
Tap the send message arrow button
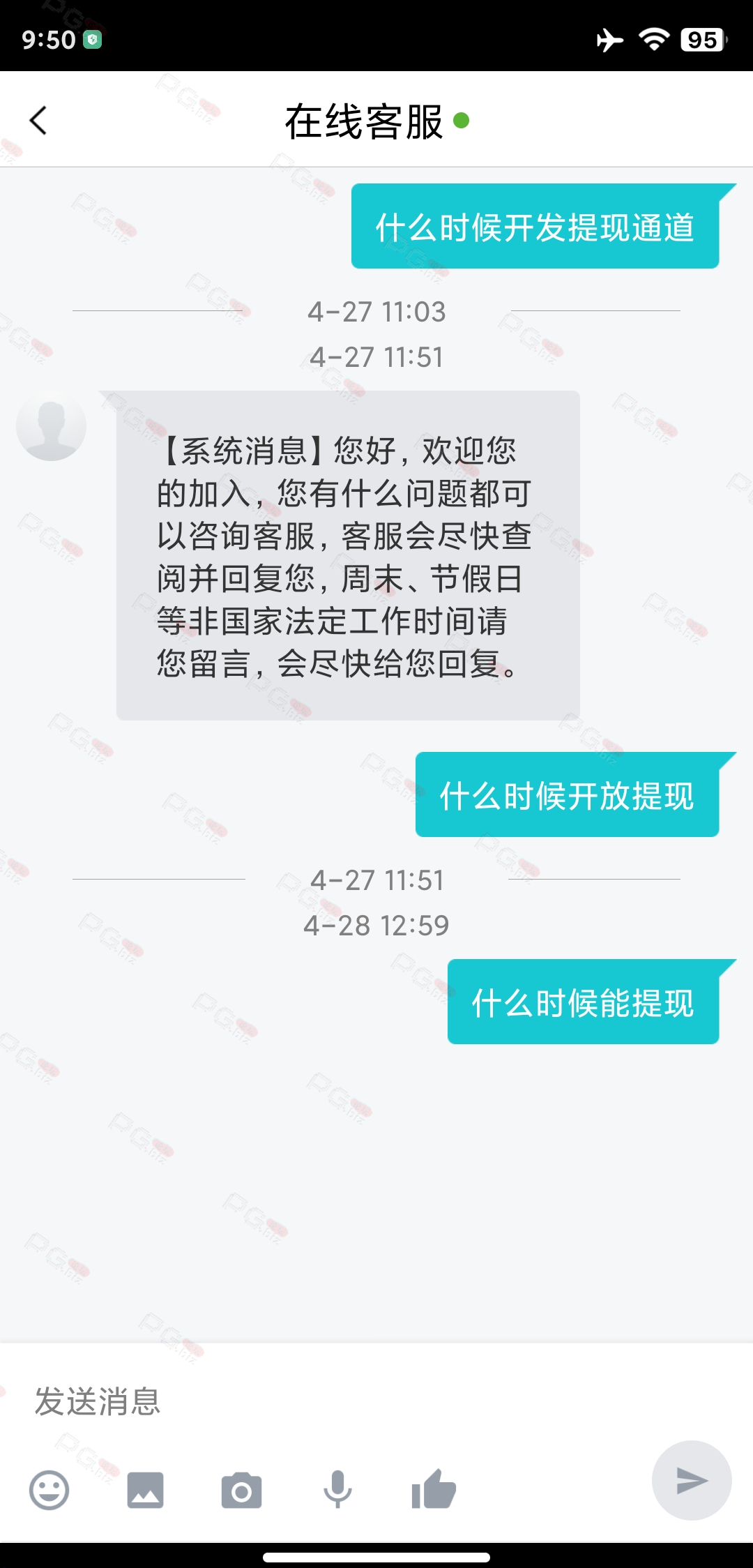pyautogui.click(x=692, y=1480)
